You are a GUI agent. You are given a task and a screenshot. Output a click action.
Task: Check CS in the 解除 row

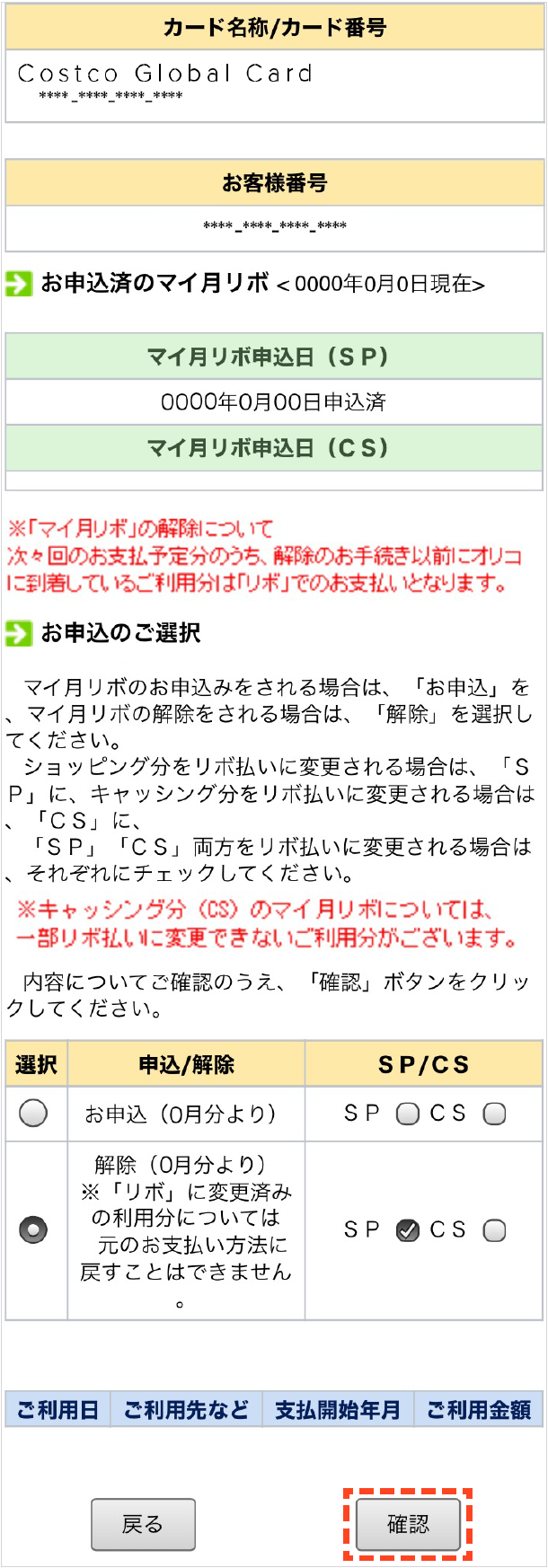tap(494, 1230)
